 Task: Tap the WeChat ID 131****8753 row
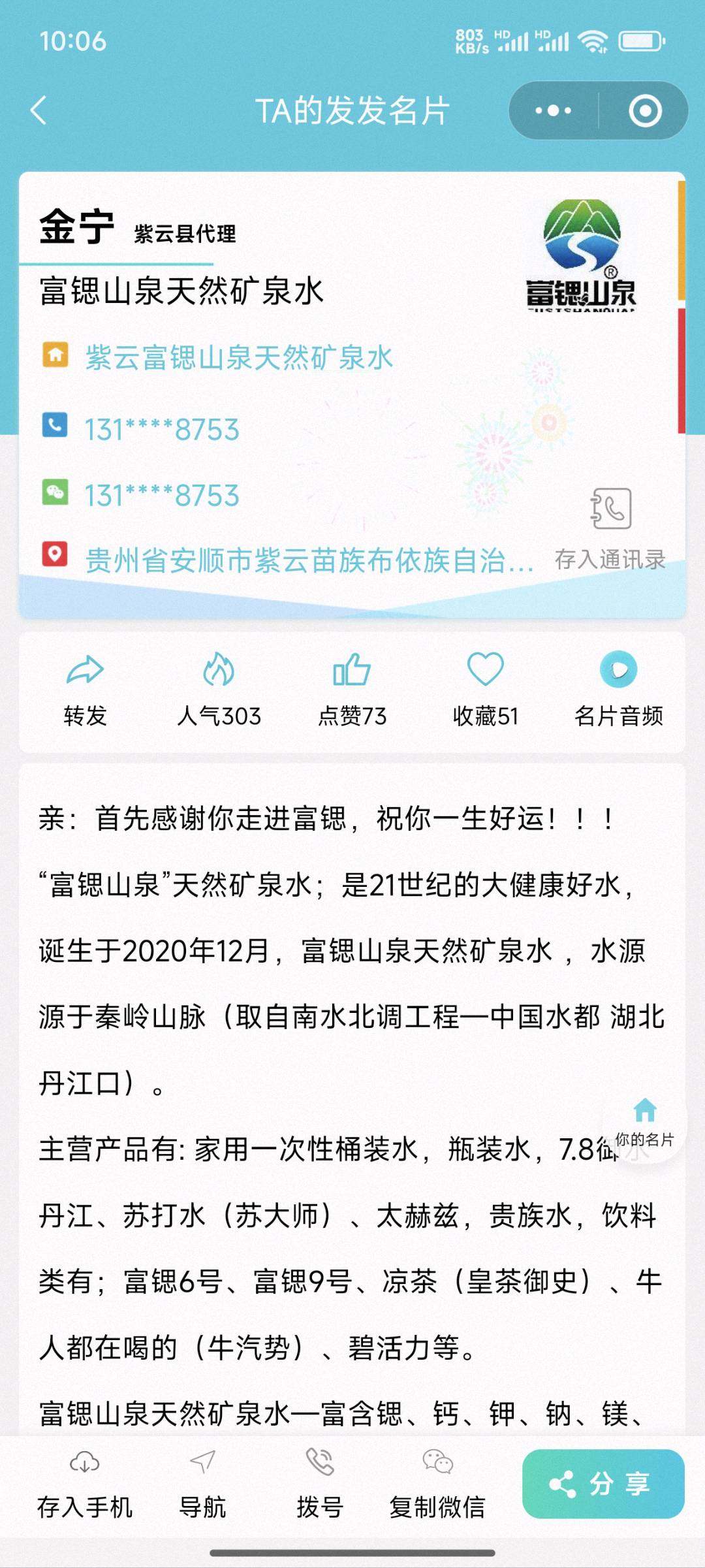click(x=162, y=495)
